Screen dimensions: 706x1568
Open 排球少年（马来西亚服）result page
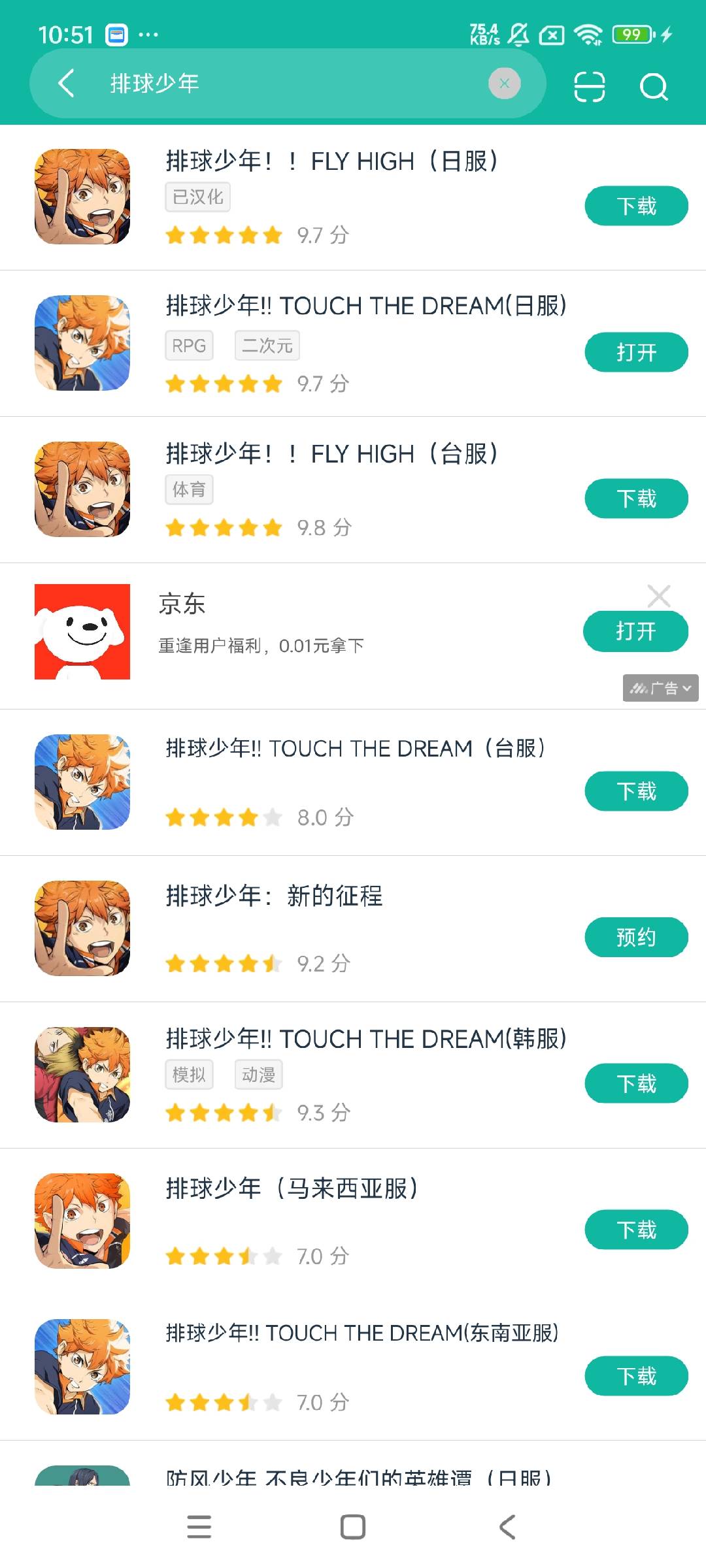(292, 1188)
